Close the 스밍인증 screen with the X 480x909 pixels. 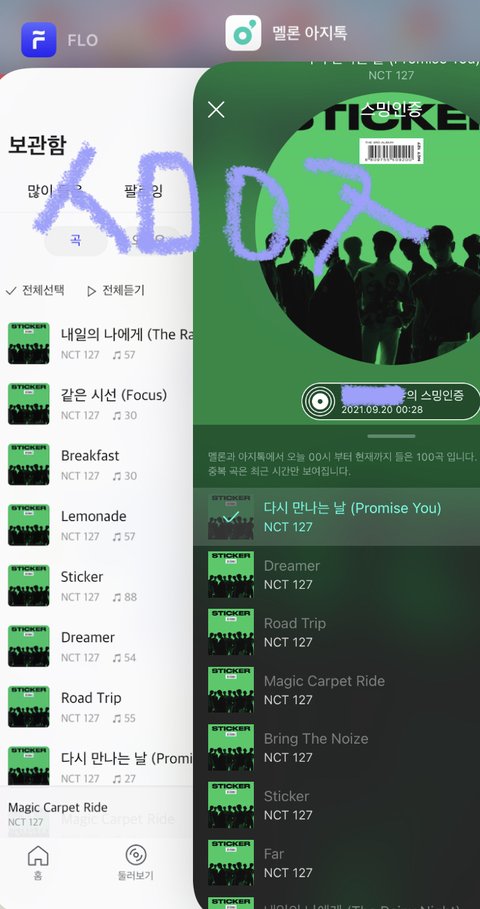[216, 110]
